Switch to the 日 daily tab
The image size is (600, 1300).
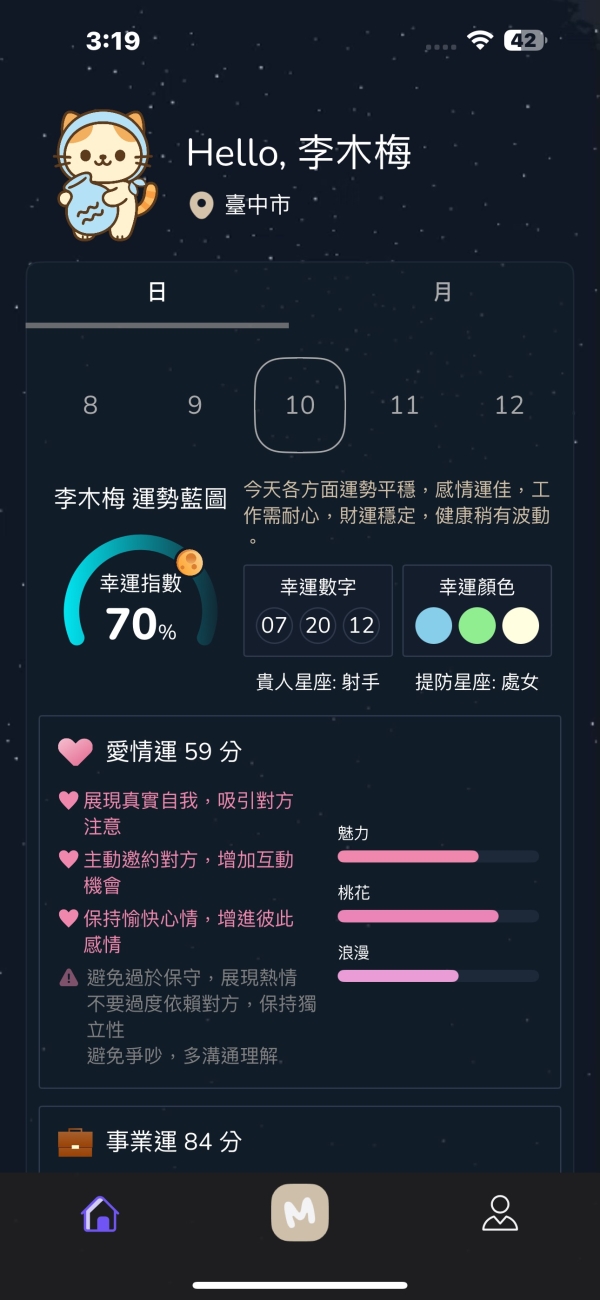[x=157, y=293]
